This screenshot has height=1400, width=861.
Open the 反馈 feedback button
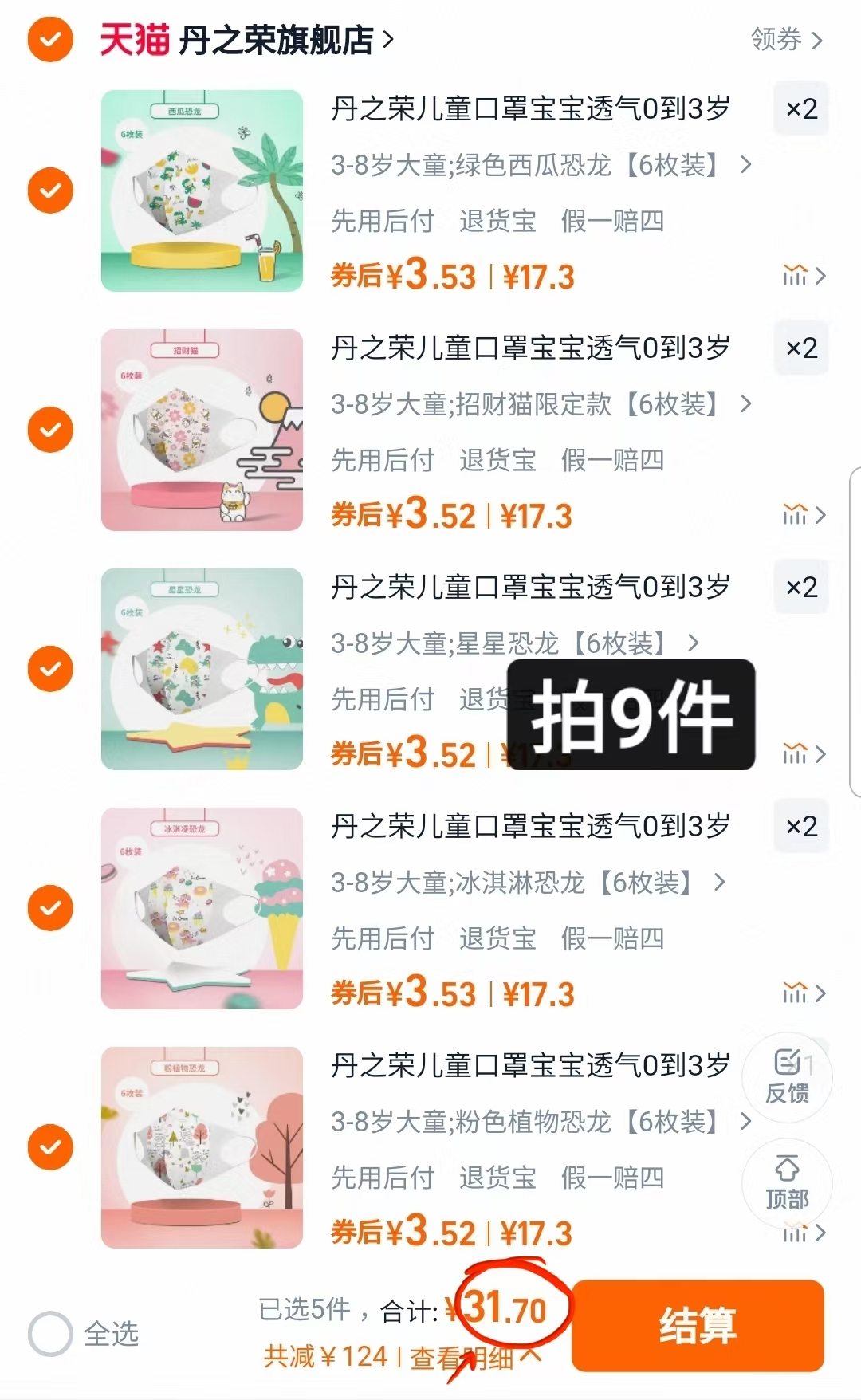[787, 1078]
